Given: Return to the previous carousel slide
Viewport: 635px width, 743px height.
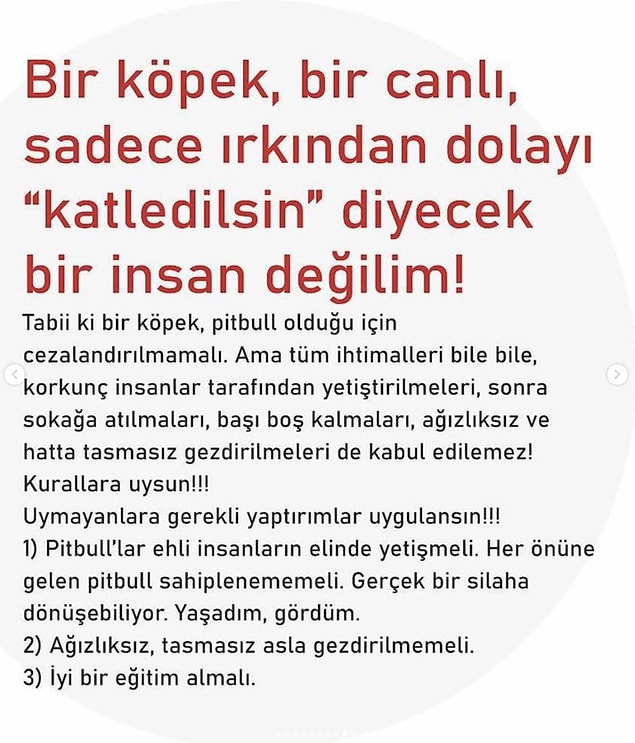Looking at the screenshot, I should pyautogui.click(x=12, y=373).
